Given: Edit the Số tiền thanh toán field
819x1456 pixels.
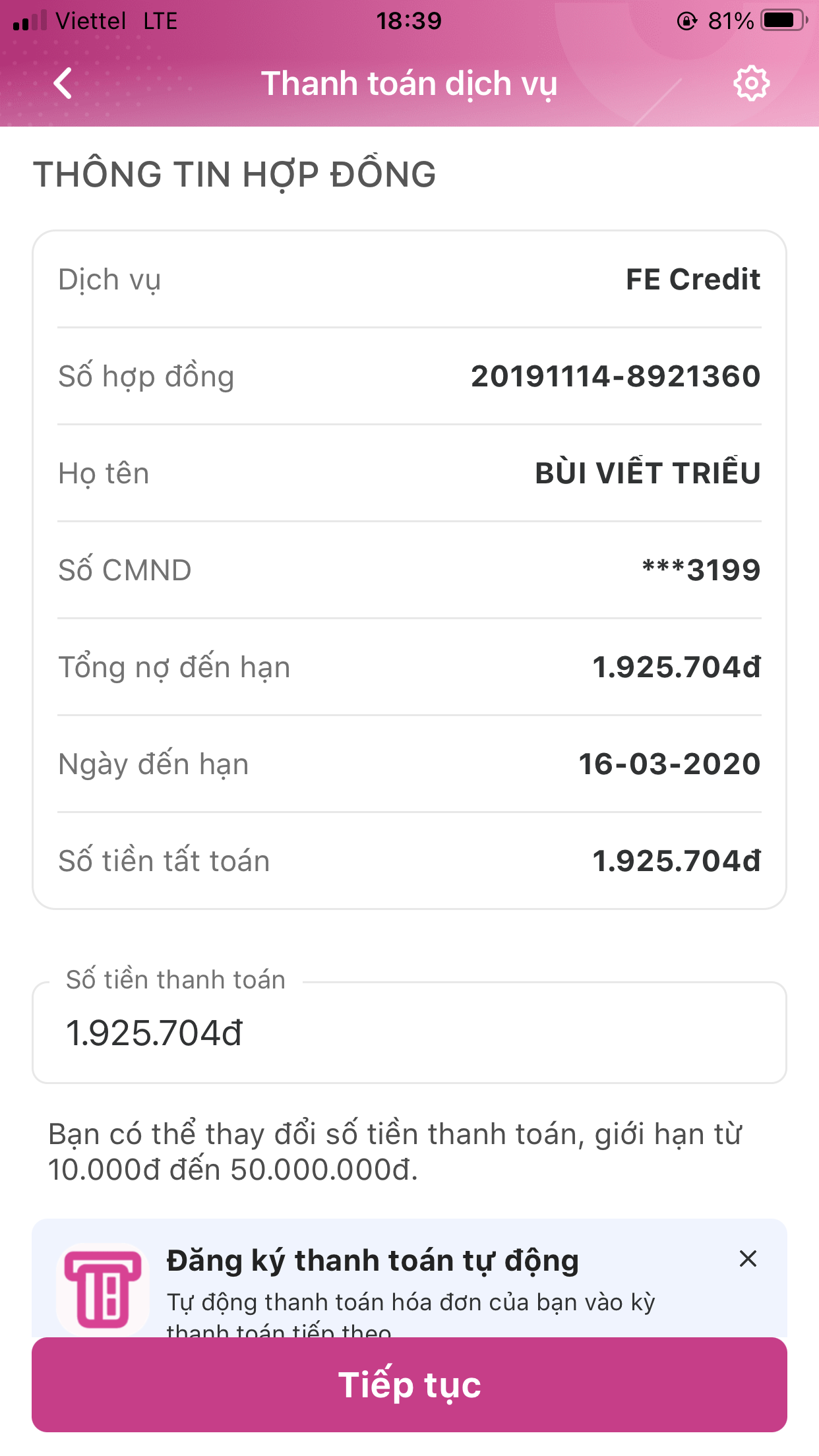Looking at the screenshot, I should point(409,1032).
